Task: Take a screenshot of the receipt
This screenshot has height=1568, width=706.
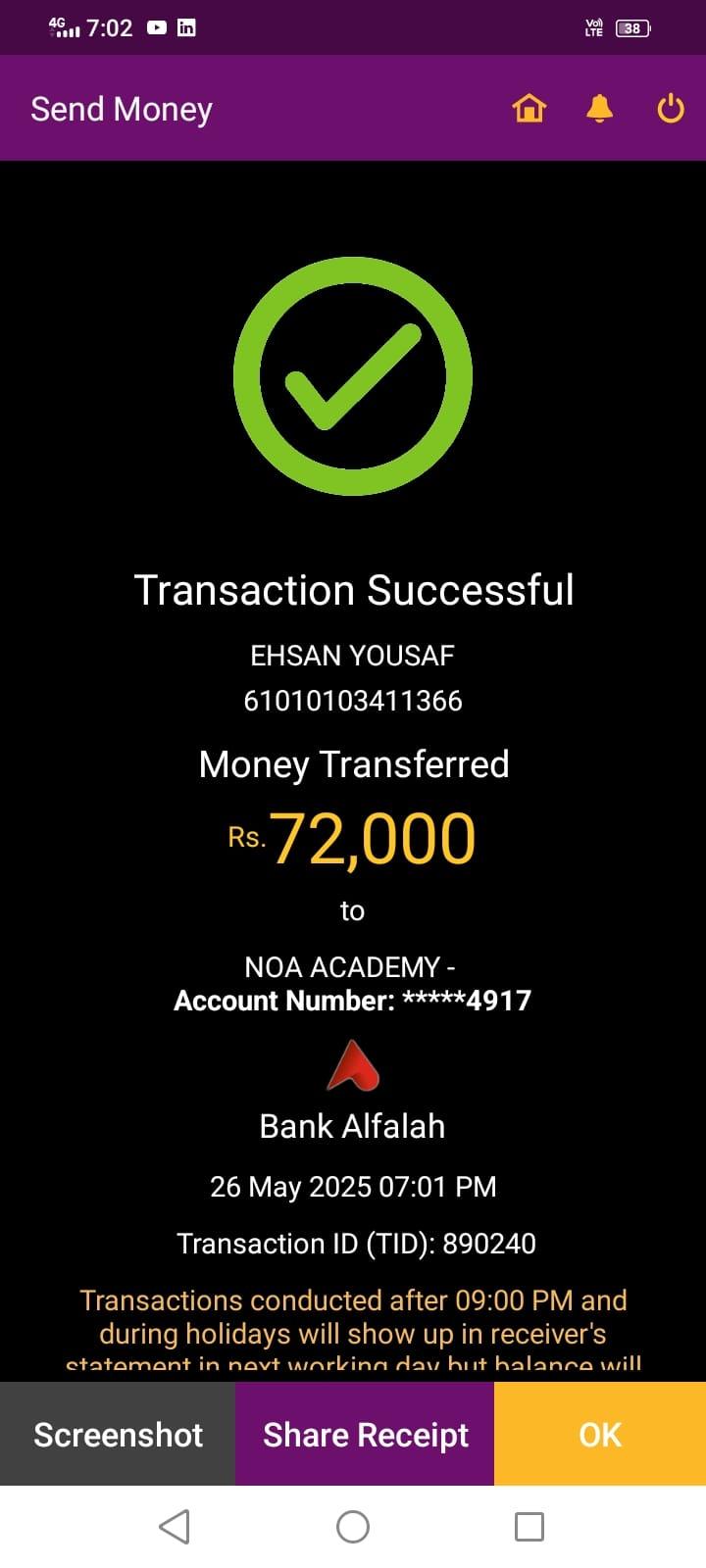Action: click(118, 1435)
